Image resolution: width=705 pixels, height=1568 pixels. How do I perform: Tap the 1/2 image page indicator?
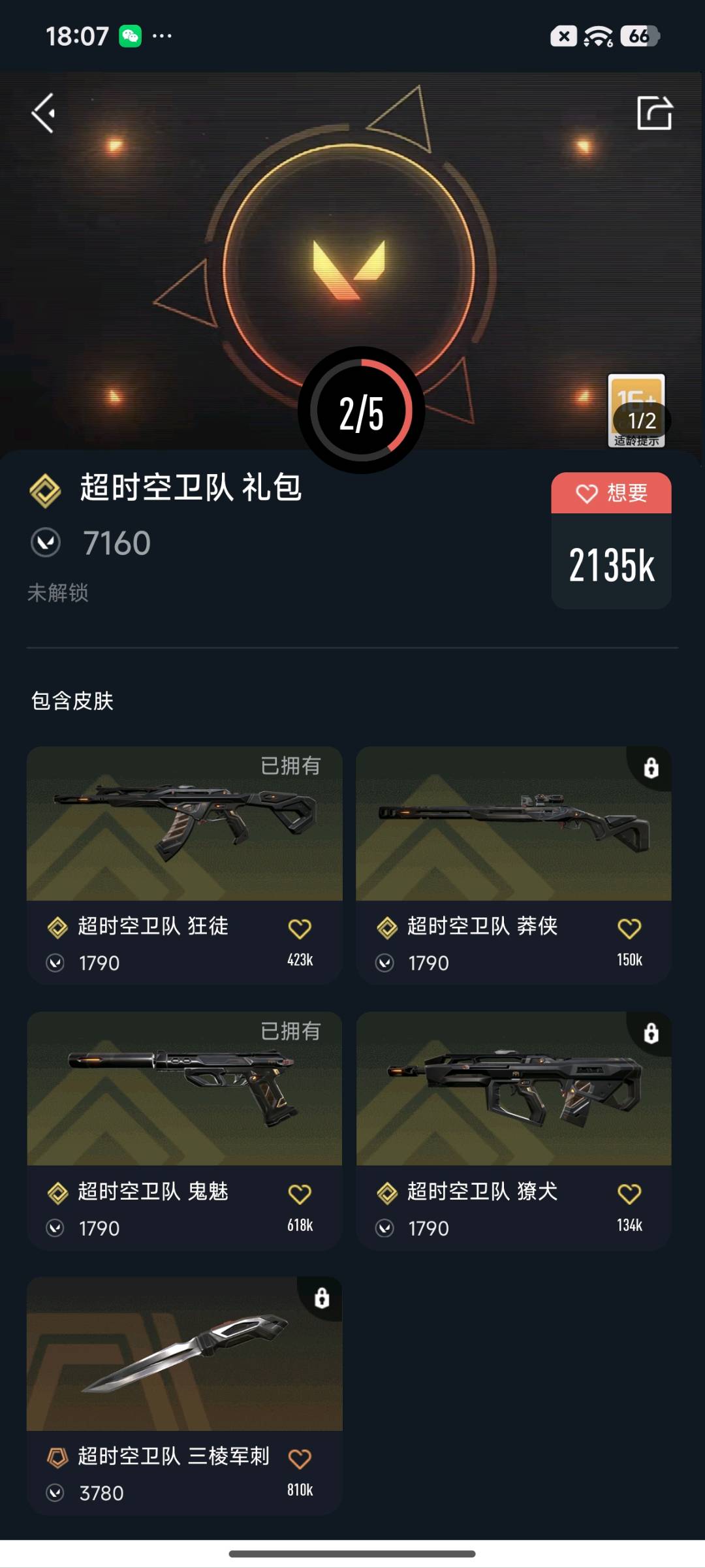coord(642,421)
